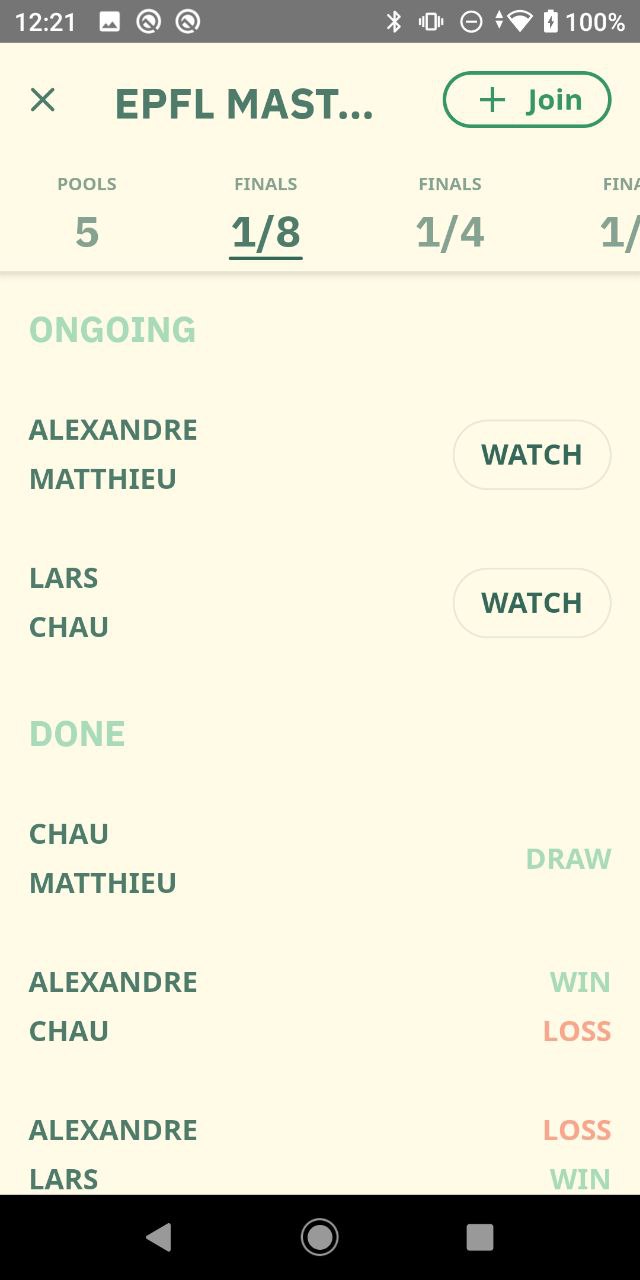Go back using the system back button
This screenshot has width=640, height=1280.
click(159, 1237)
